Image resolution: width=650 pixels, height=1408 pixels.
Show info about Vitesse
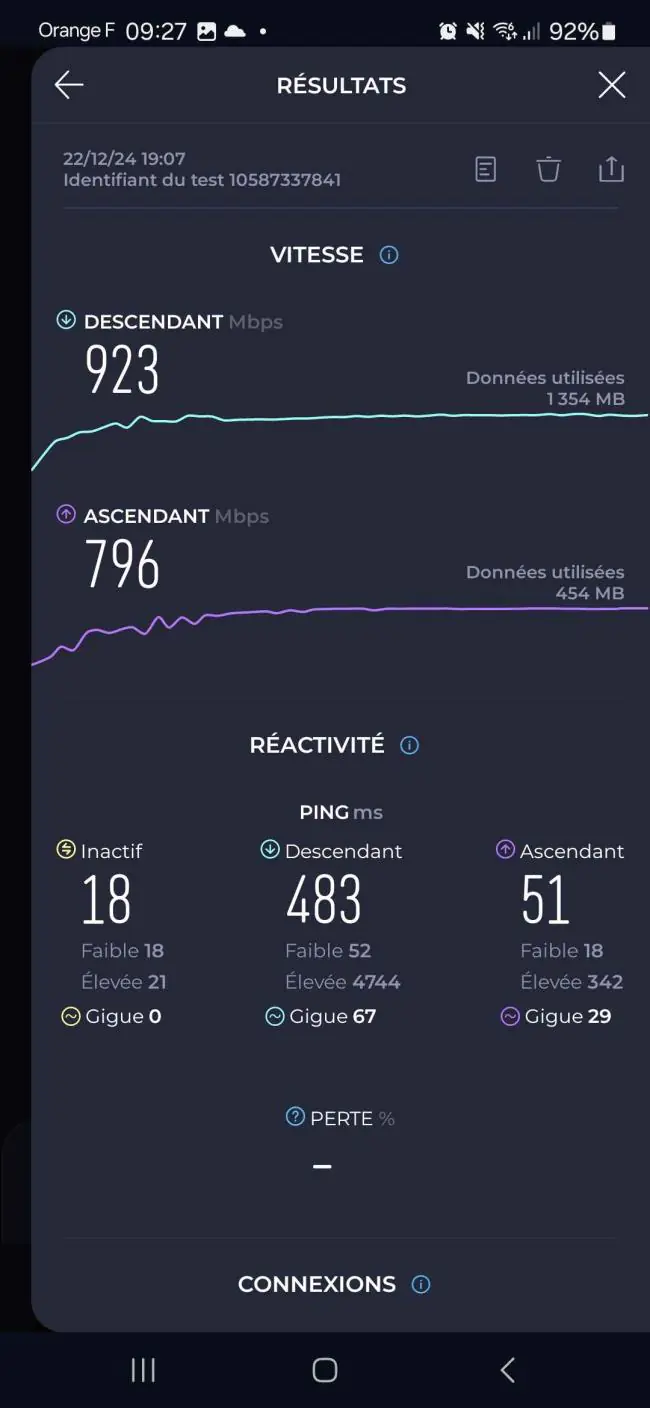[389, 255]
